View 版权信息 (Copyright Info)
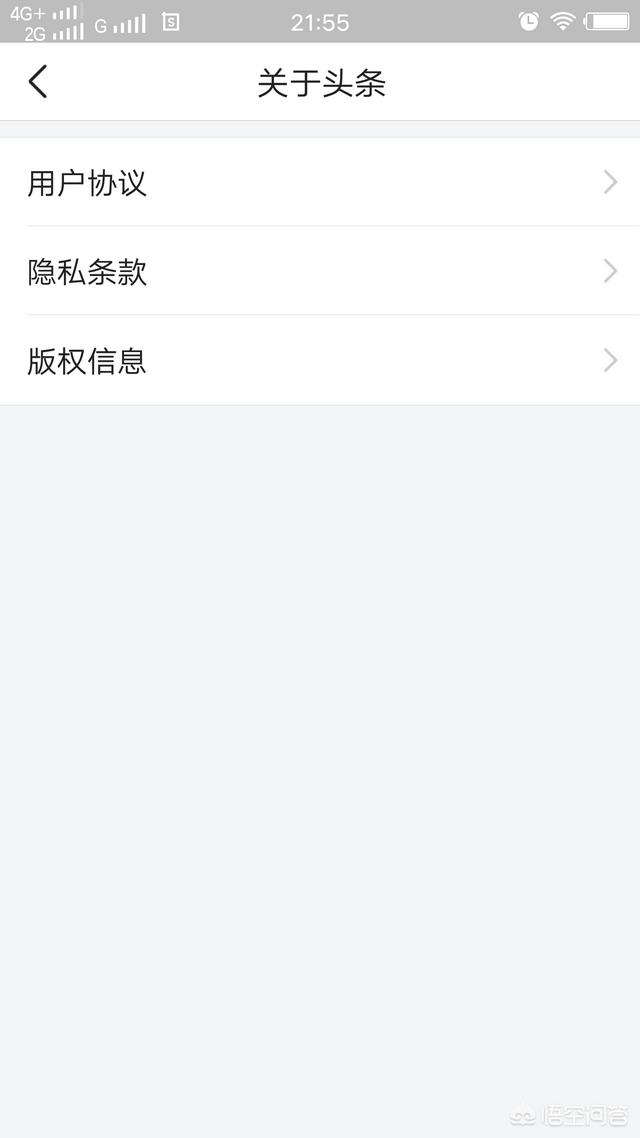Image resolution: width=640 pixels, height=1138 pixels. click(x=320, y=361)
